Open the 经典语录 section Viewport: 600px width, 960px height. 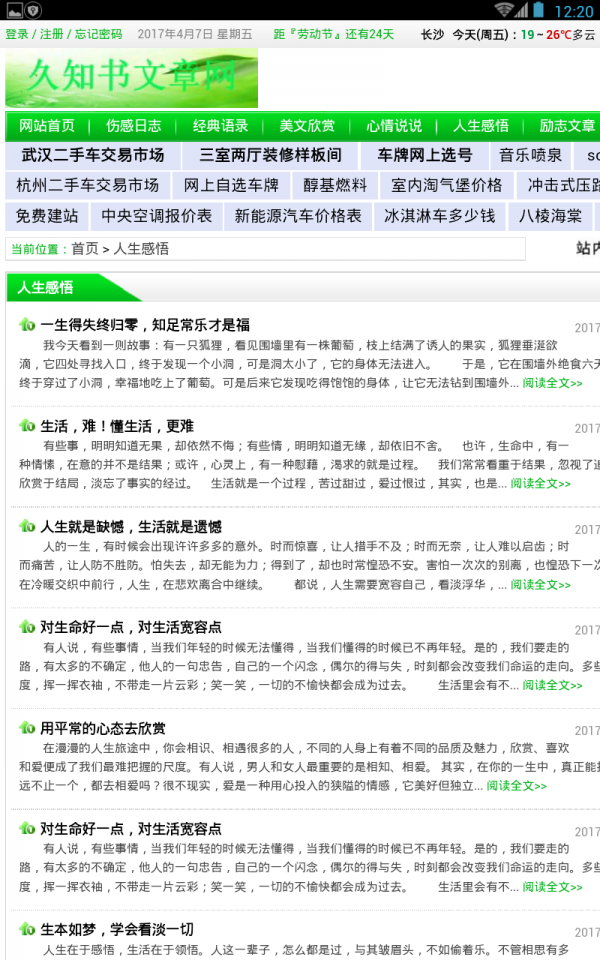click(220, 126)
